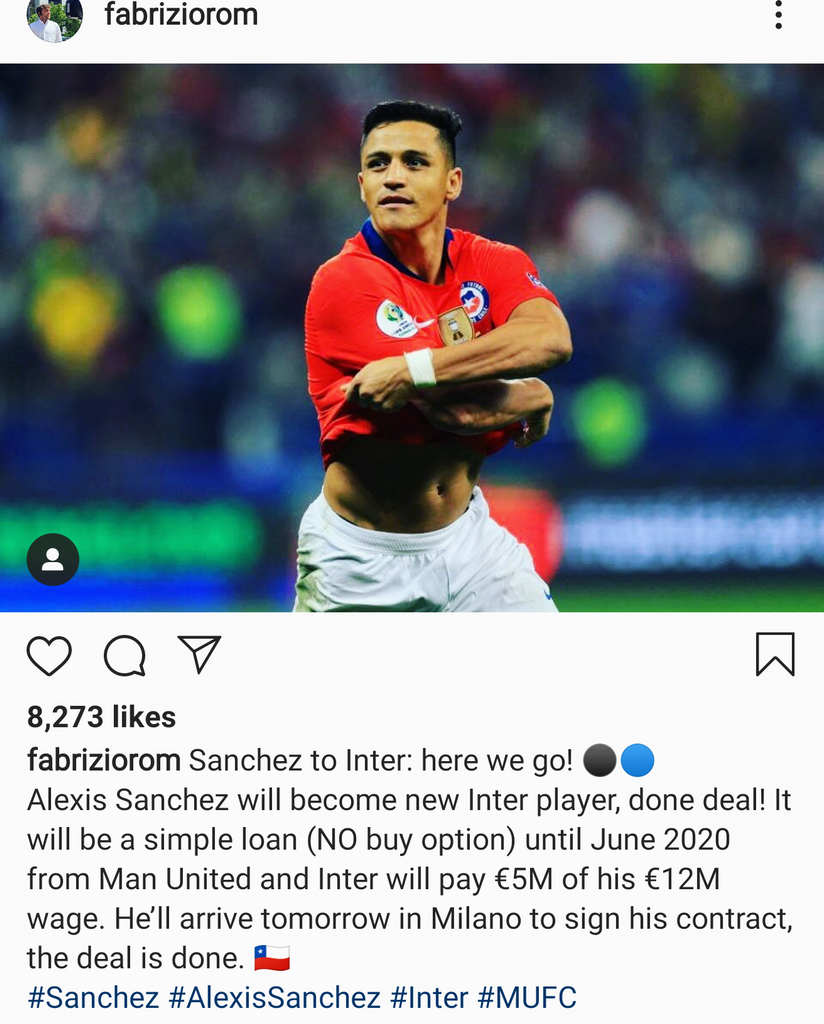Open the post's three-dot overflow menu

click(x=778, y=15)
